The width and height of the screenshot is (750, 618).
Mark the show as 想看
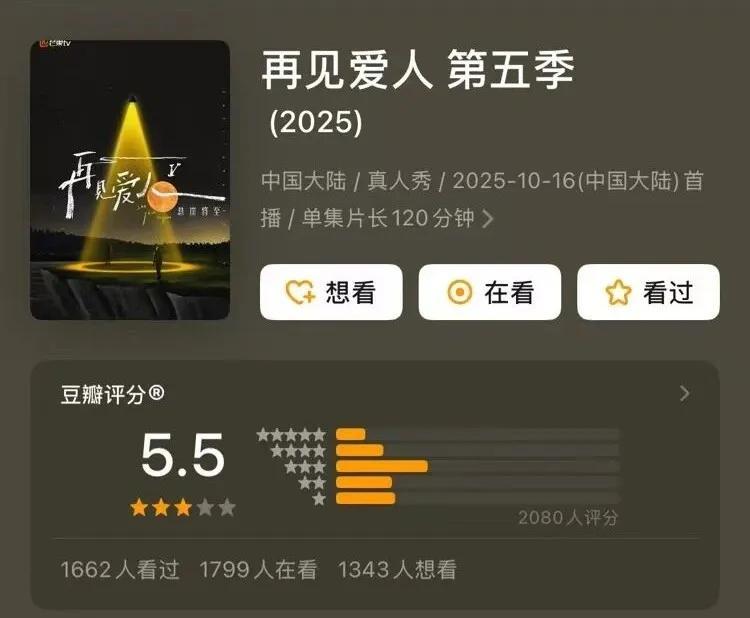pyautogui.click(x=331, y=292)
